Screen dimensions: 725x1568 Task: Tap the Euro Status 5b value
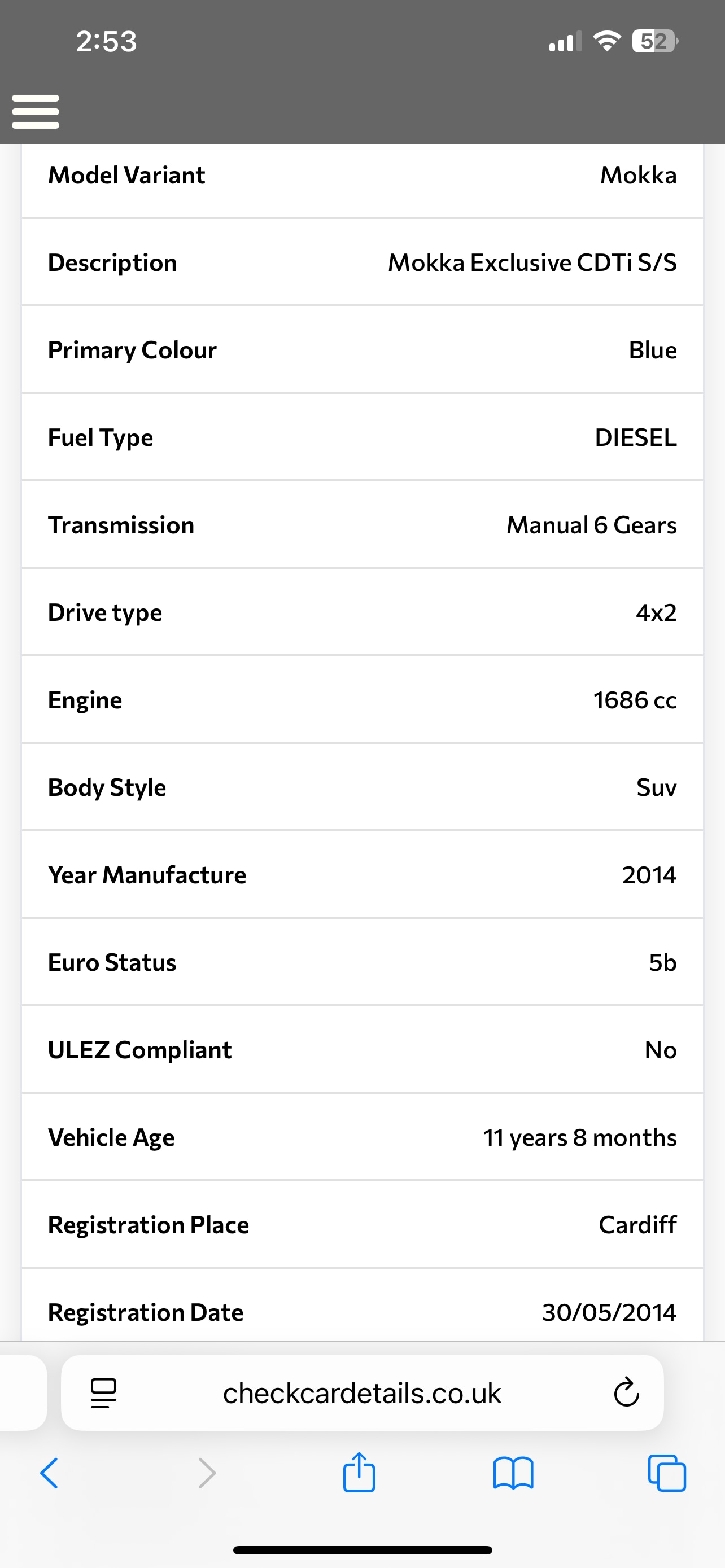point(662,962)
